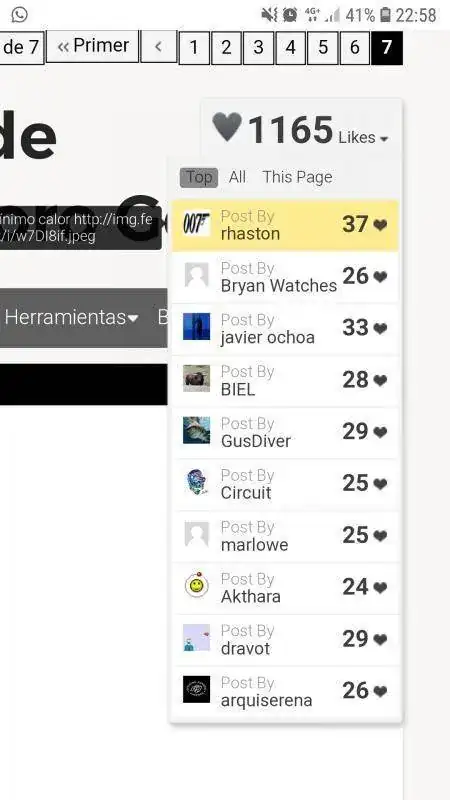Go to GusDiver's post
Viewport: 450px width, 800px height.
pos(285,432)
